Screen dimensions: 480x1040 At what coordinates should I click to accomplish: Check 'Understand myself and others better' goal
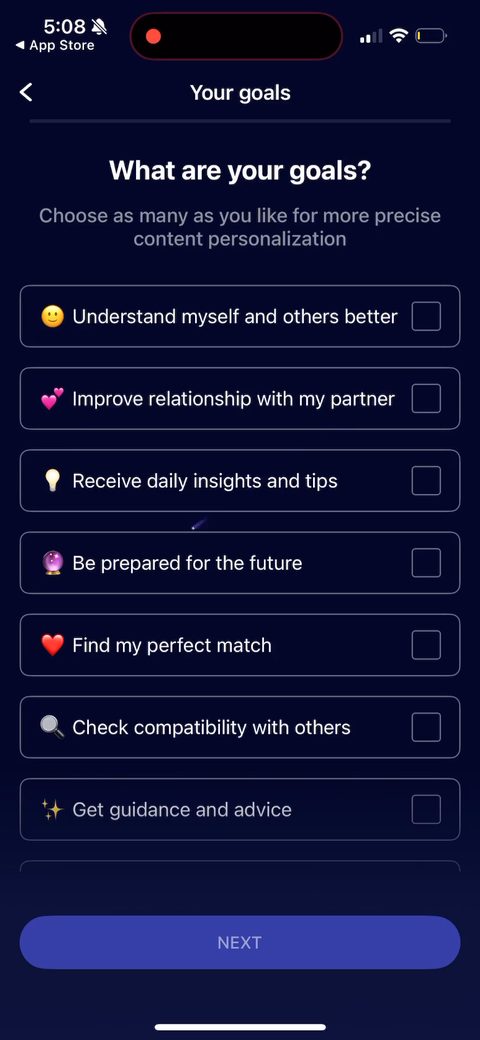pos(240,316)
